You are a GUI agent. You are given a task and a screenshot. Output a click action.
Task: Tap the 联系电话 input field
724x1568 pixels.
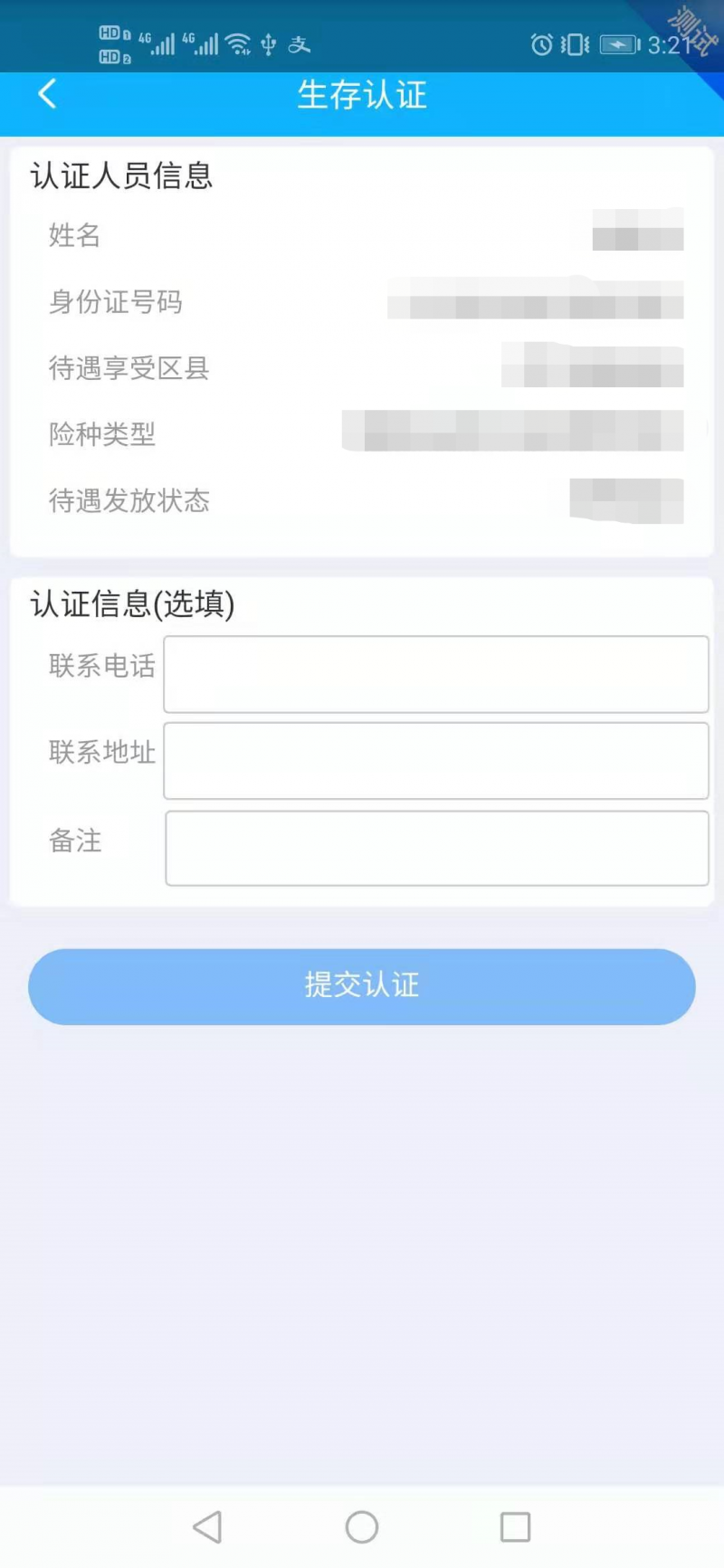435,674
